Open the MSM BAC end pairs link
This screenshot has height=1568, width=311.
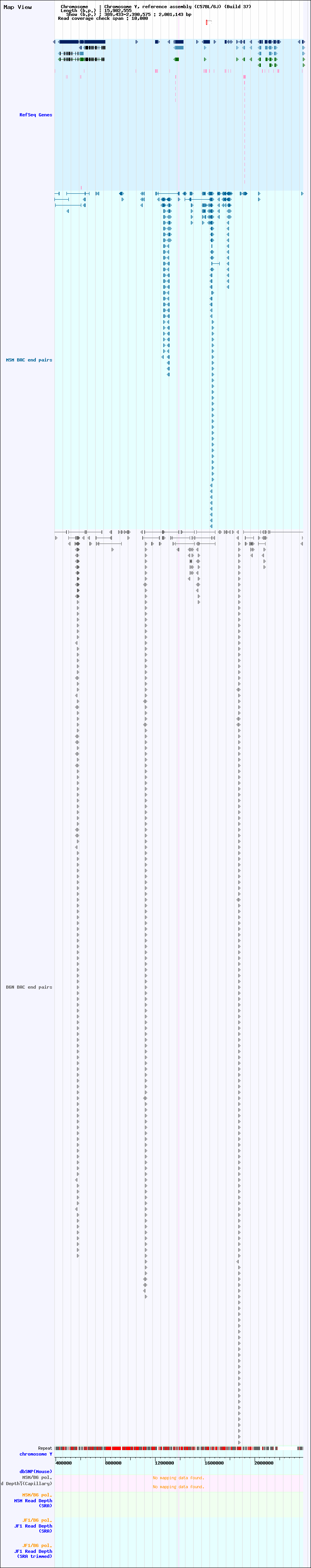(x=29, y=360)
